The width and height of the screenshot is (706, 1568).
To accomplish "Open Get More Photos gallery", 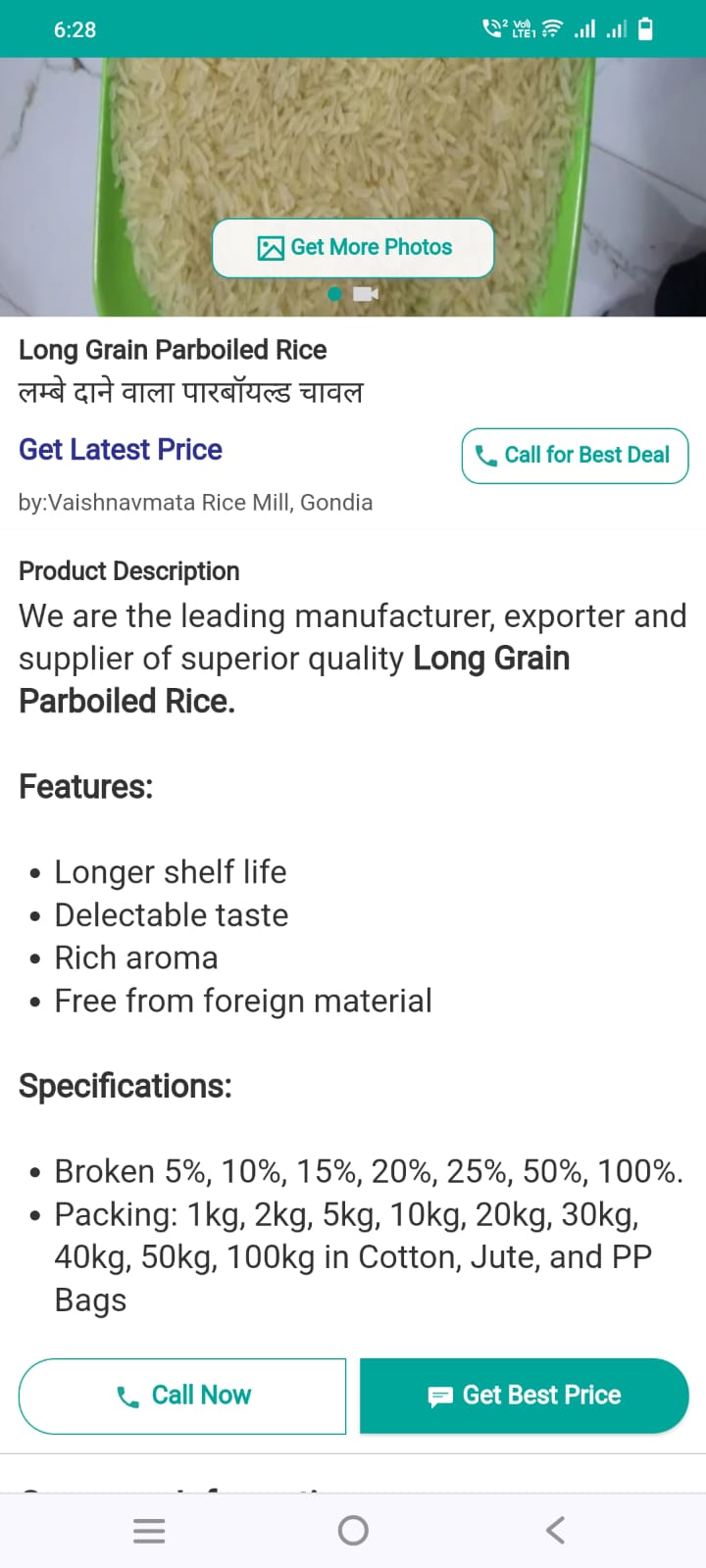I will click(353, 247).
